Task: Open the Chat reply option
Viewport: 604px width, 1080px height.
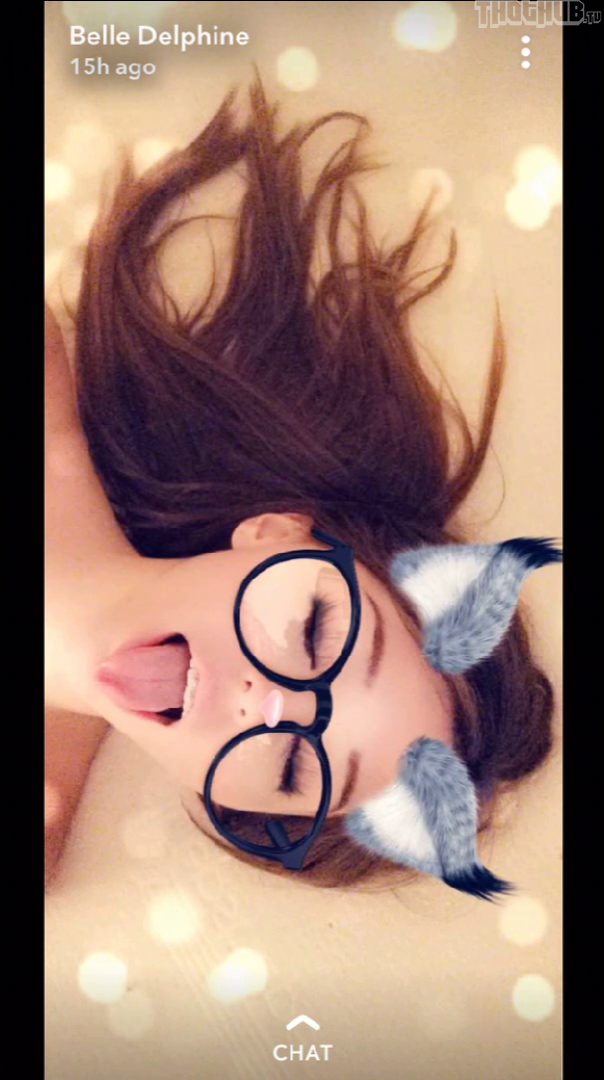Action: [x=302, y=1040]
